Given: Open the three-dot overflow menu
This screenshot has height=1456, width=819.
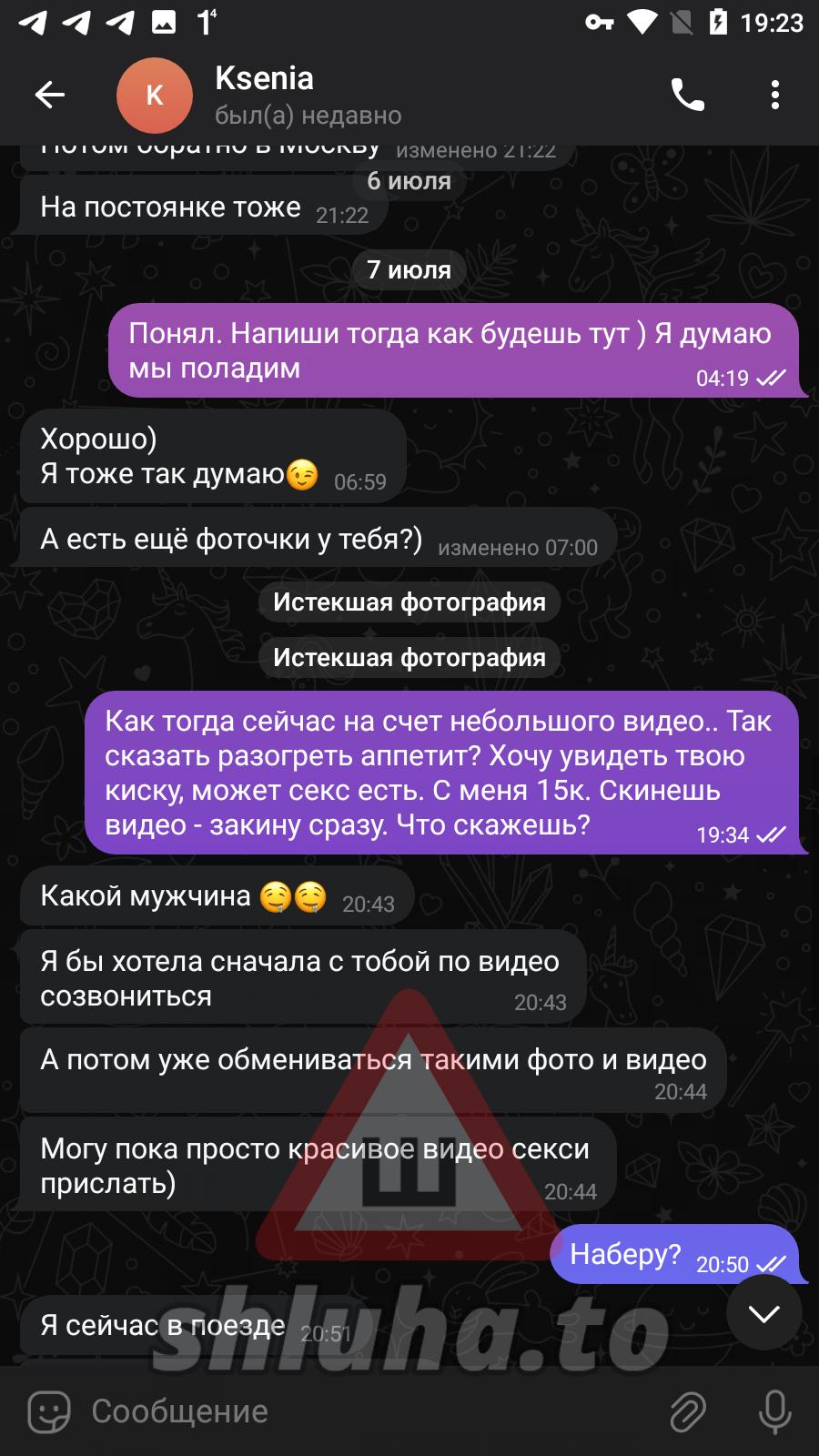Looking at the screenshot, I should (774, 95).
